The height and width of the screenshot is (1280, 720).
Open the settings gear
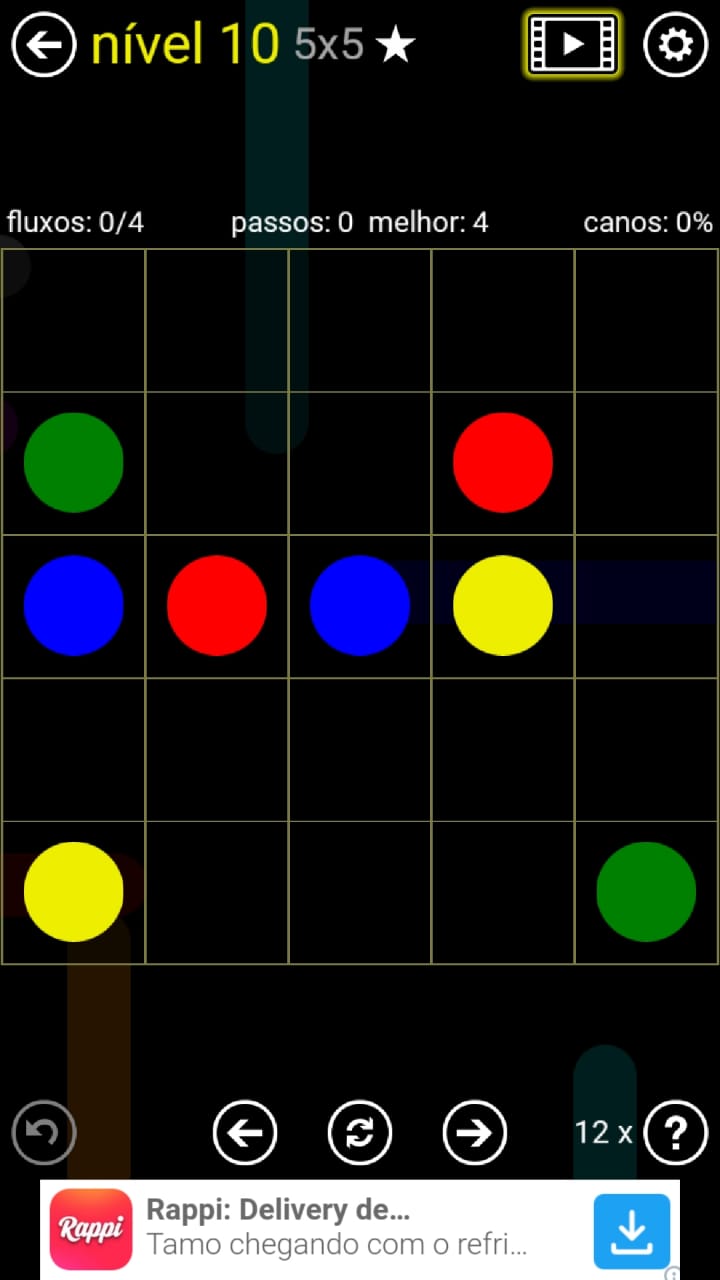[x=675, y=45]
